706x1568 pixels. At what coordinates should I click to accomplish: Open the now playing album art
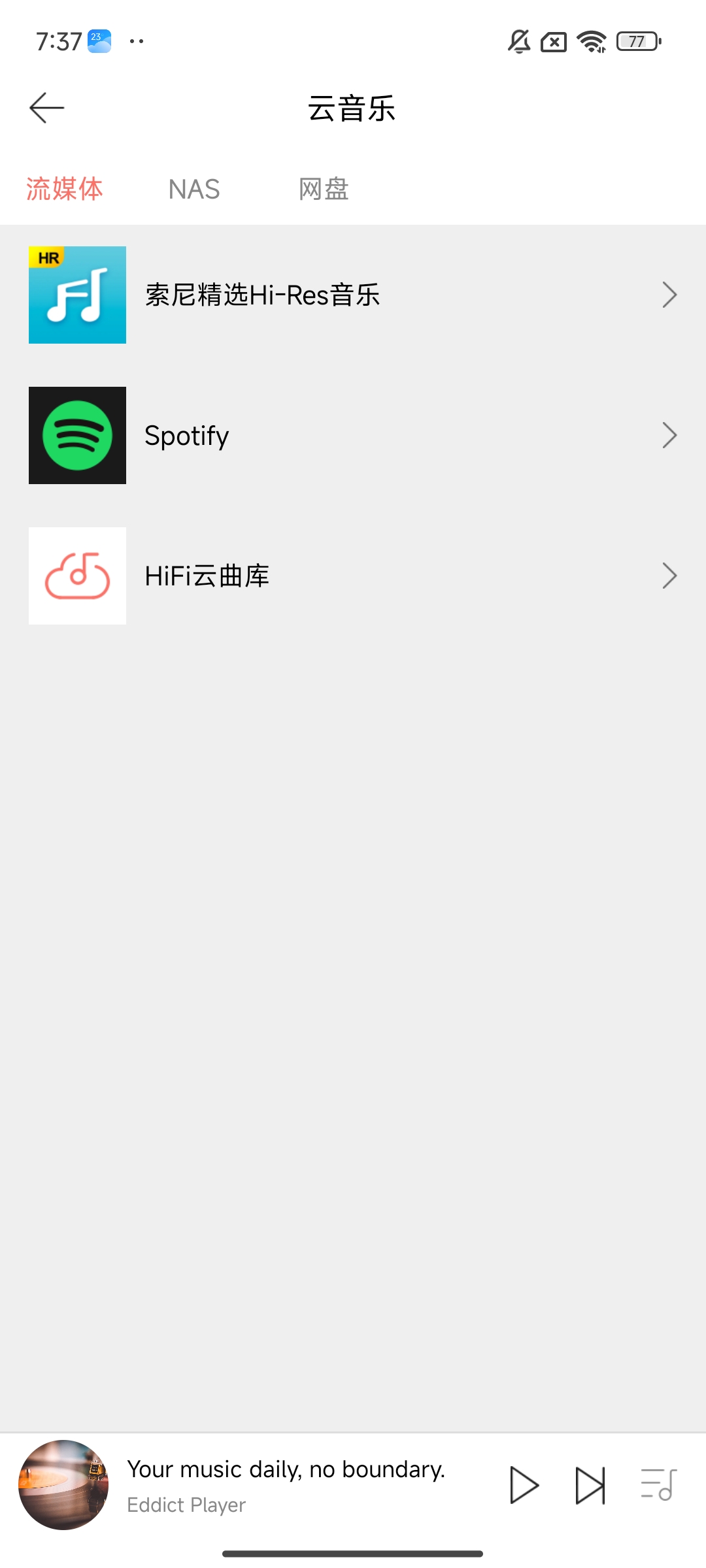63,1485
